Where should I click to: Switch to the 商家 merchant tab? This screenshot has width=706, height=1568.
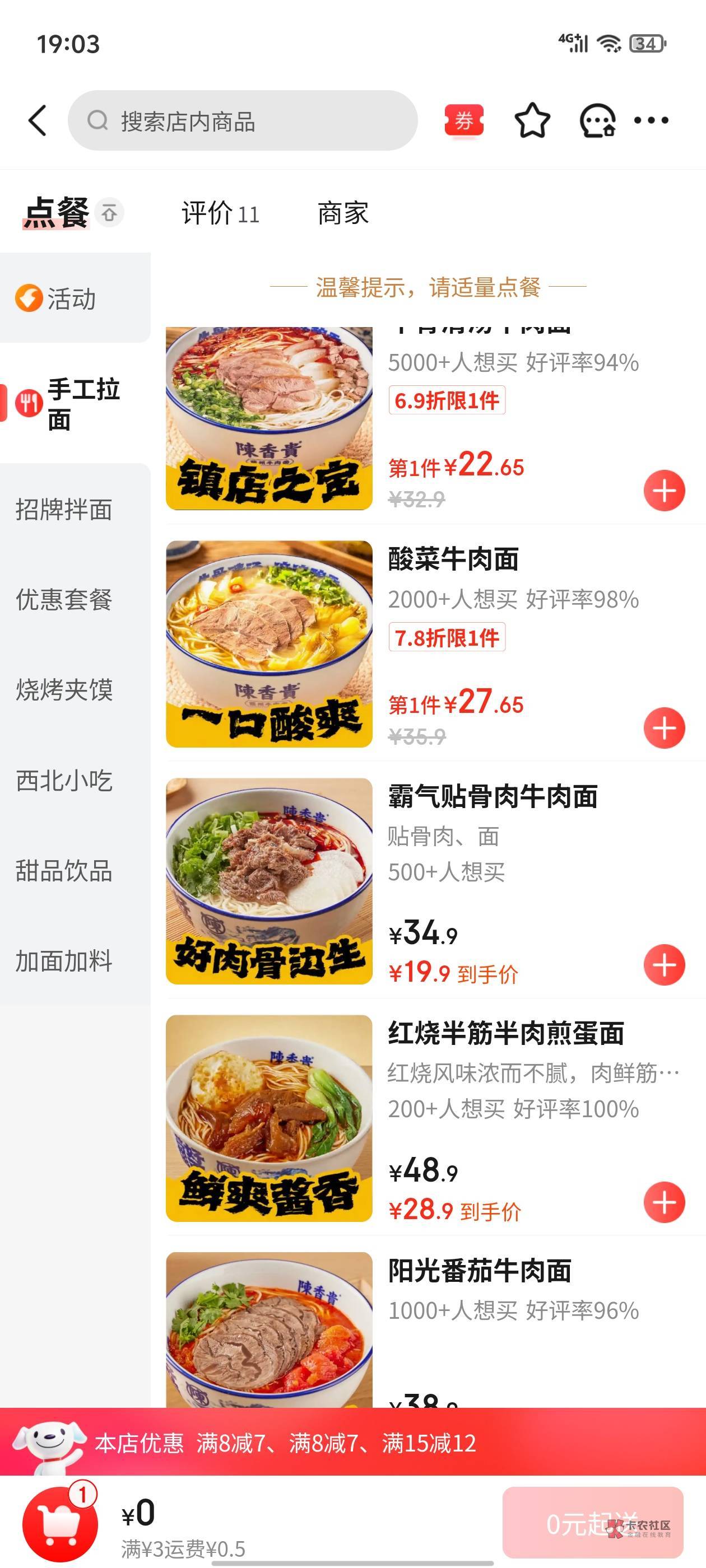pos(343,214)
